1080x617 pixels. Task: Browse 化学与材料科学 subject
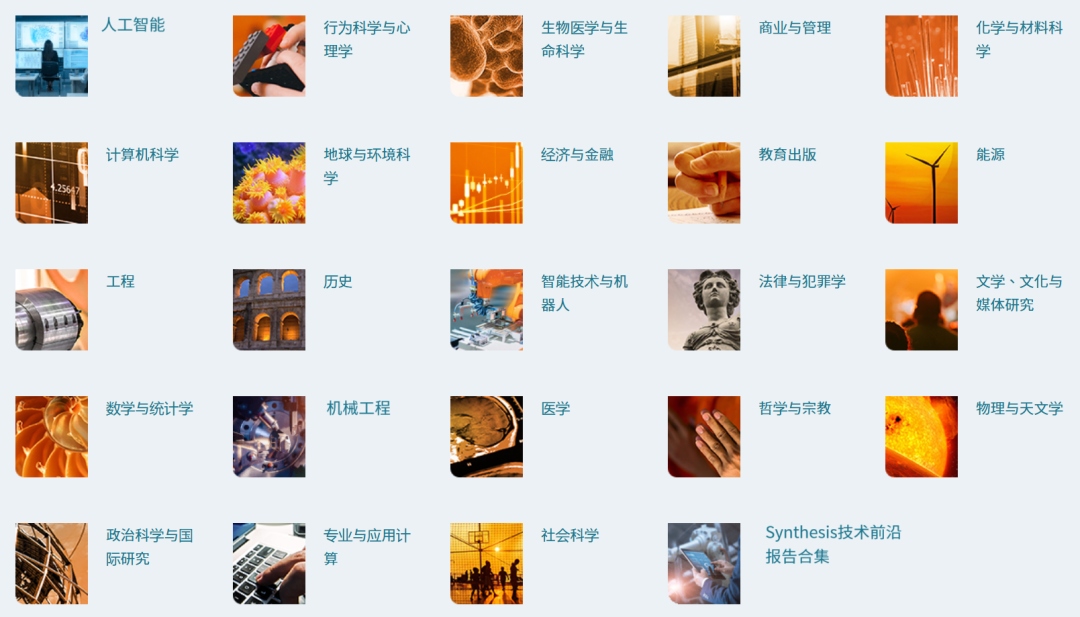[1019, 39]
